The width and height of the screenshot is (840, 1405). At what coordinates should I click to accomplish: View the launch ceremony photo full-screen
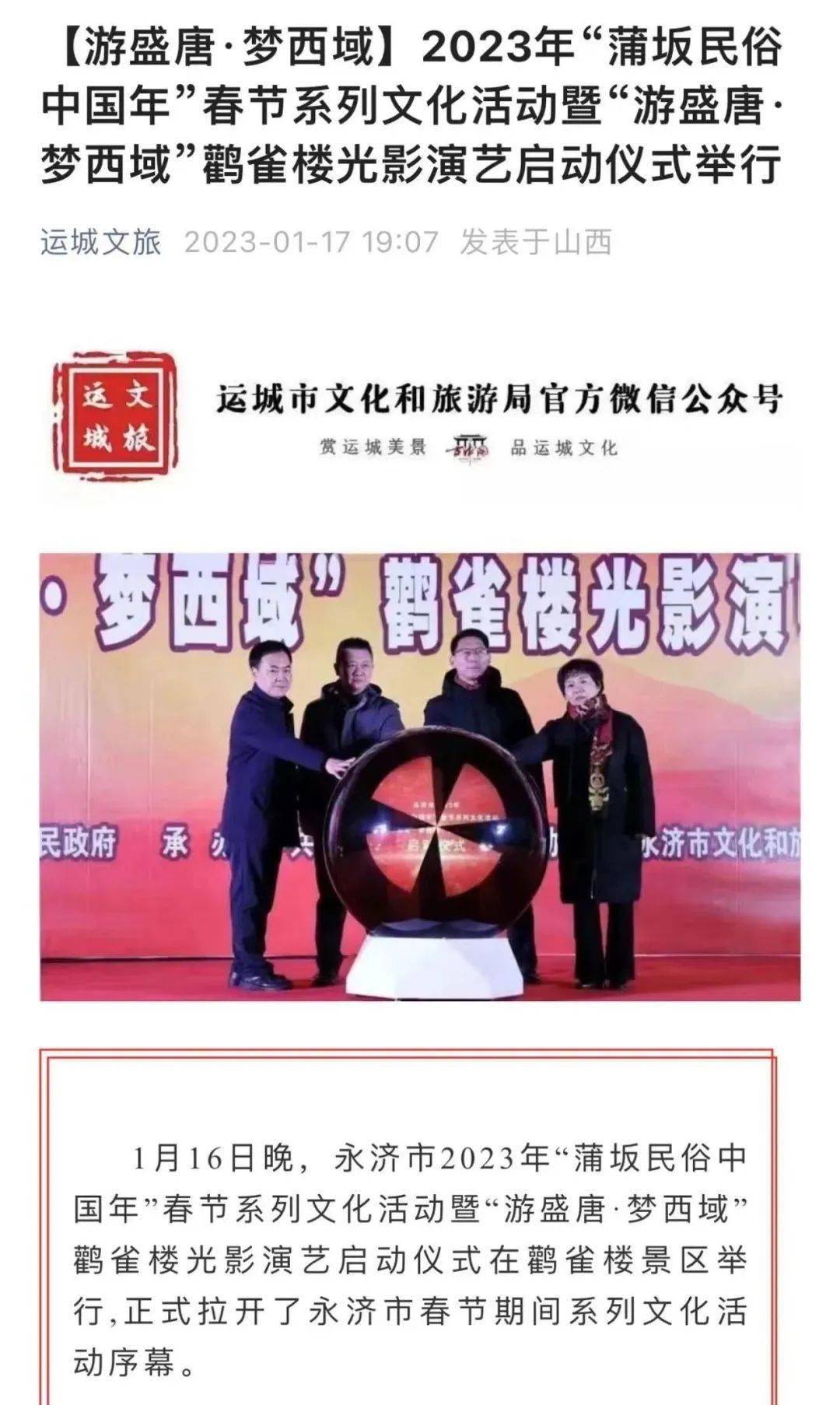(420, 776)
